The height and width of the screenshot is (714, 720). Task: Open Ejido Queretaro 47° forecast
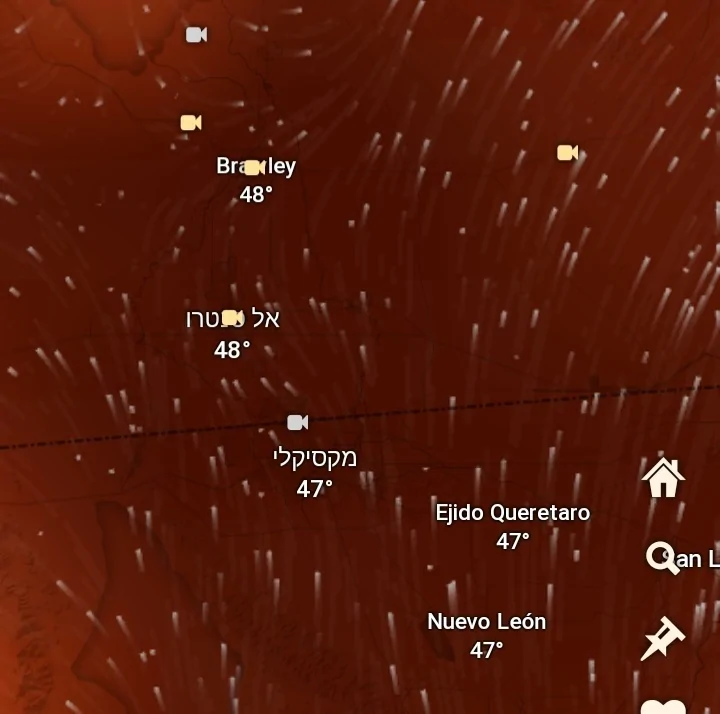(512, 526)
